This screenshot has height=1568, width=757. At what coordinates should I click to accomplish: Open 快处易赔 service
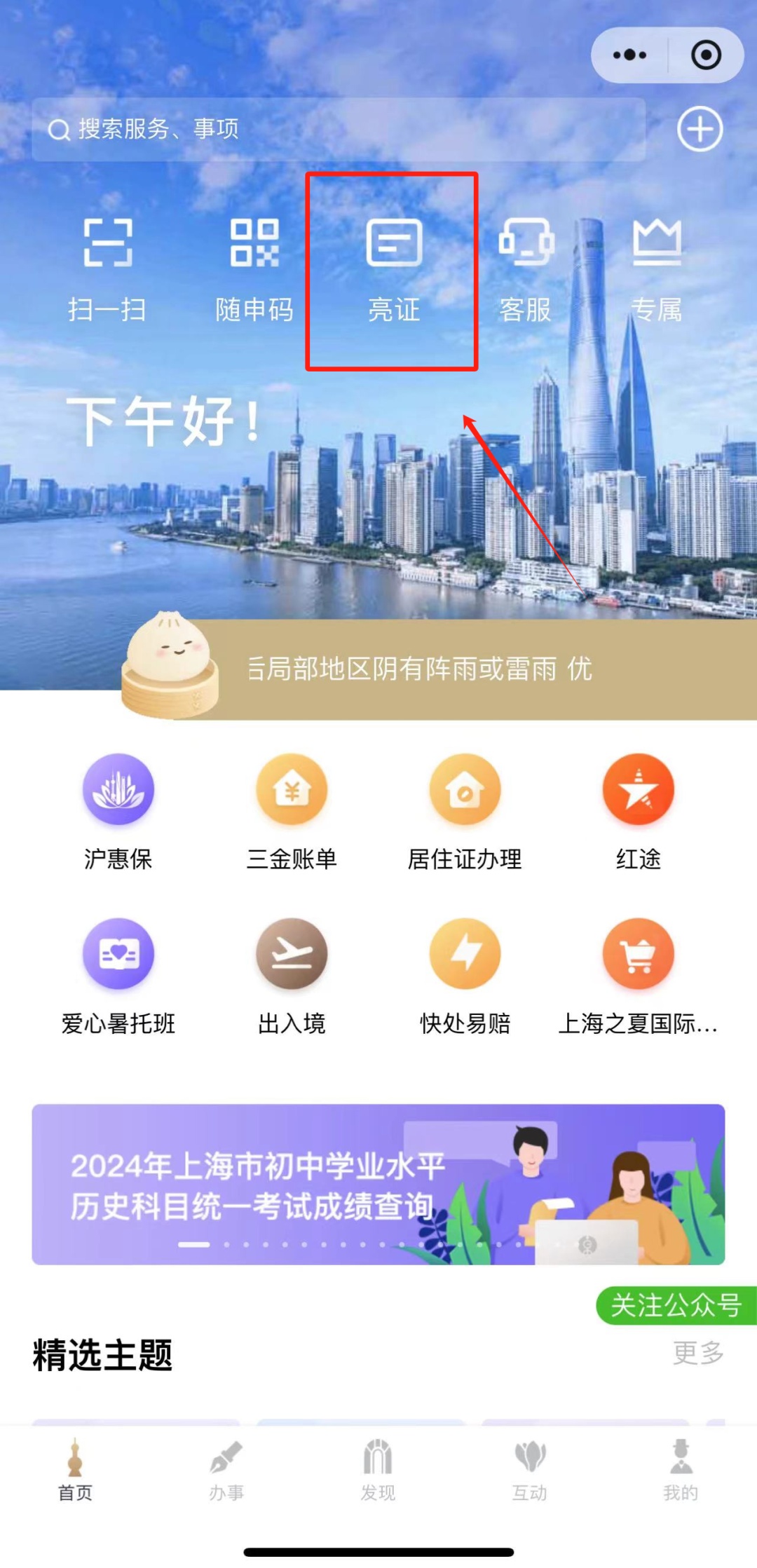click(465, 976)
